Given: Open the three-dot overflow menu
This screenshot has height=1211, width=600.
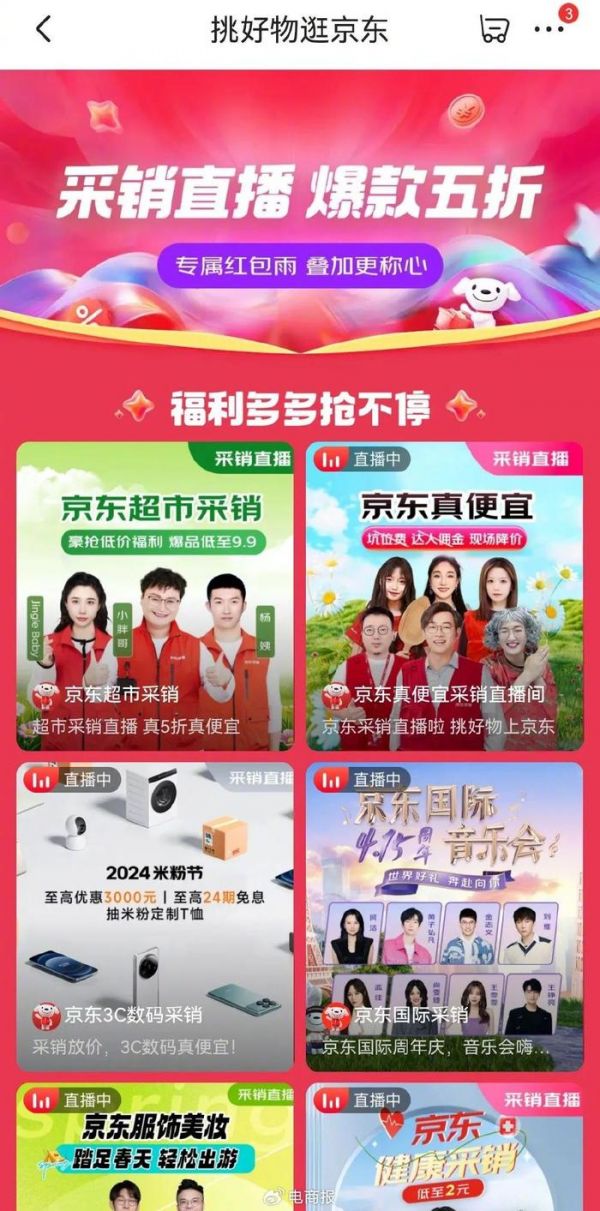Looking at the screenshot, I should pyautogui.click(x=550, y=30).
